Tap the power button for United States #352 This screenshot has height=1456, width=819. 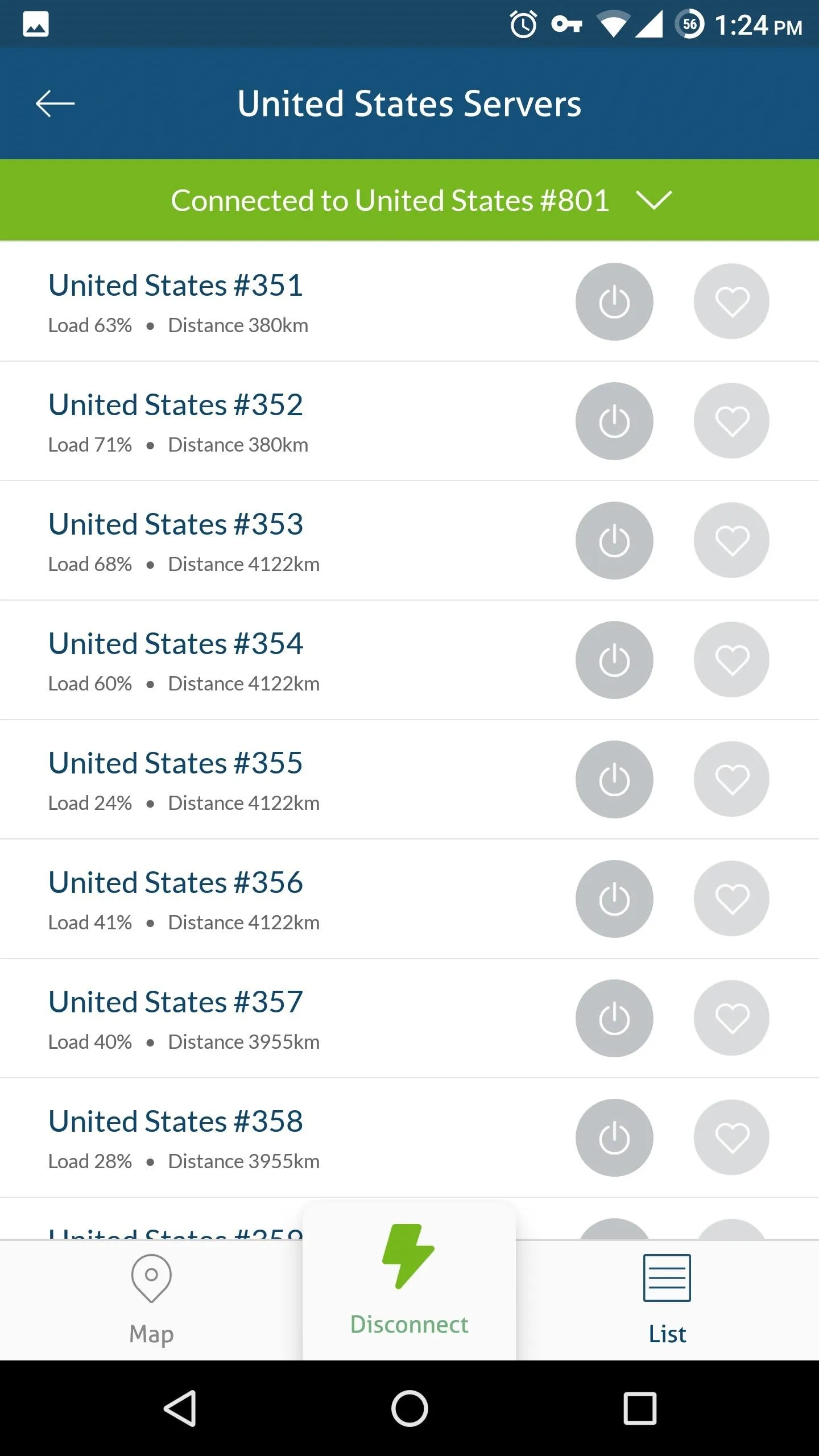(x=614, y=421)
